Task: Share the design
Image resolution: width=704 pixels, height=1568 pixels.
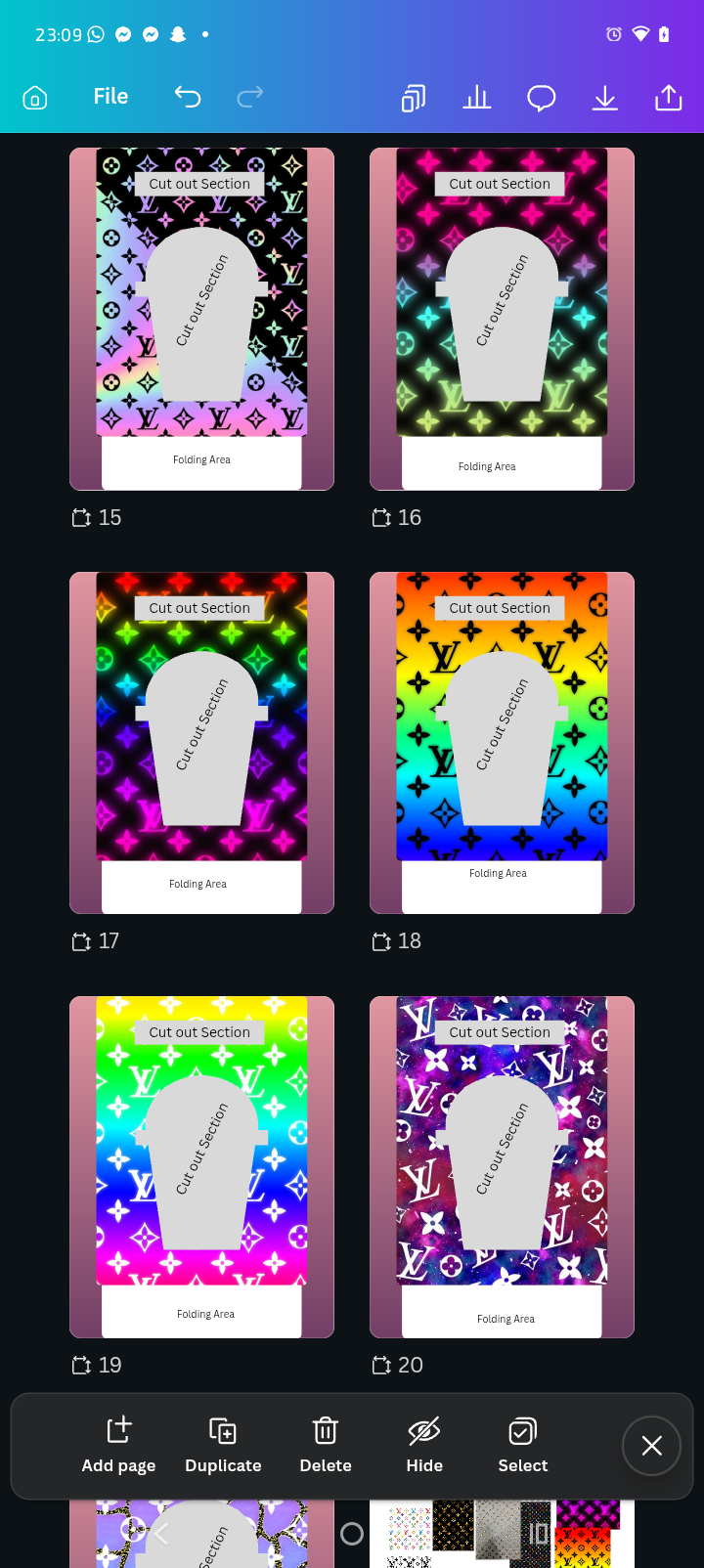Action: tap(669, 97)
